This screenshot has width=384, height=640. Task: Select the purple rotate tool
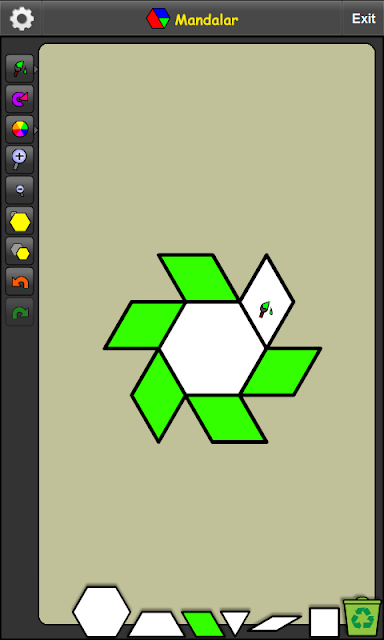(20, 99)
